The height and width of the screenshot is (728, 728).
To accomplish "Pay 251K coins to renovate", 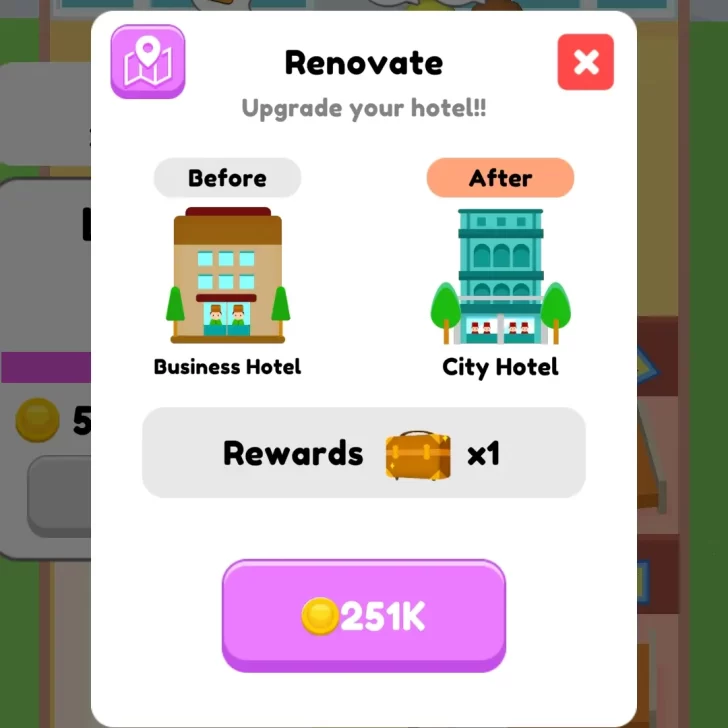I will pos(363,616).
